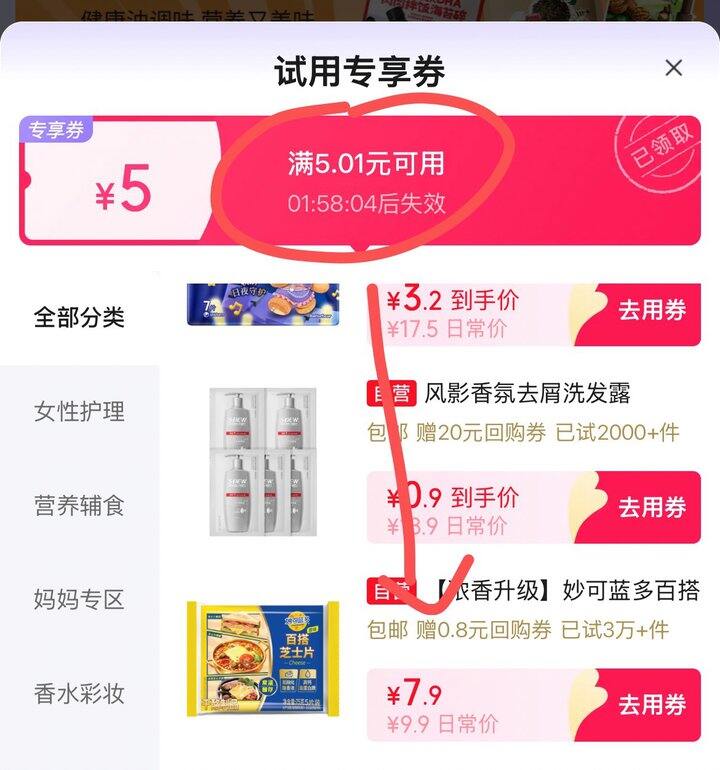Switch to 香水彩妆 category
Screen dimensions: 720x770
(x=79, y=693)
